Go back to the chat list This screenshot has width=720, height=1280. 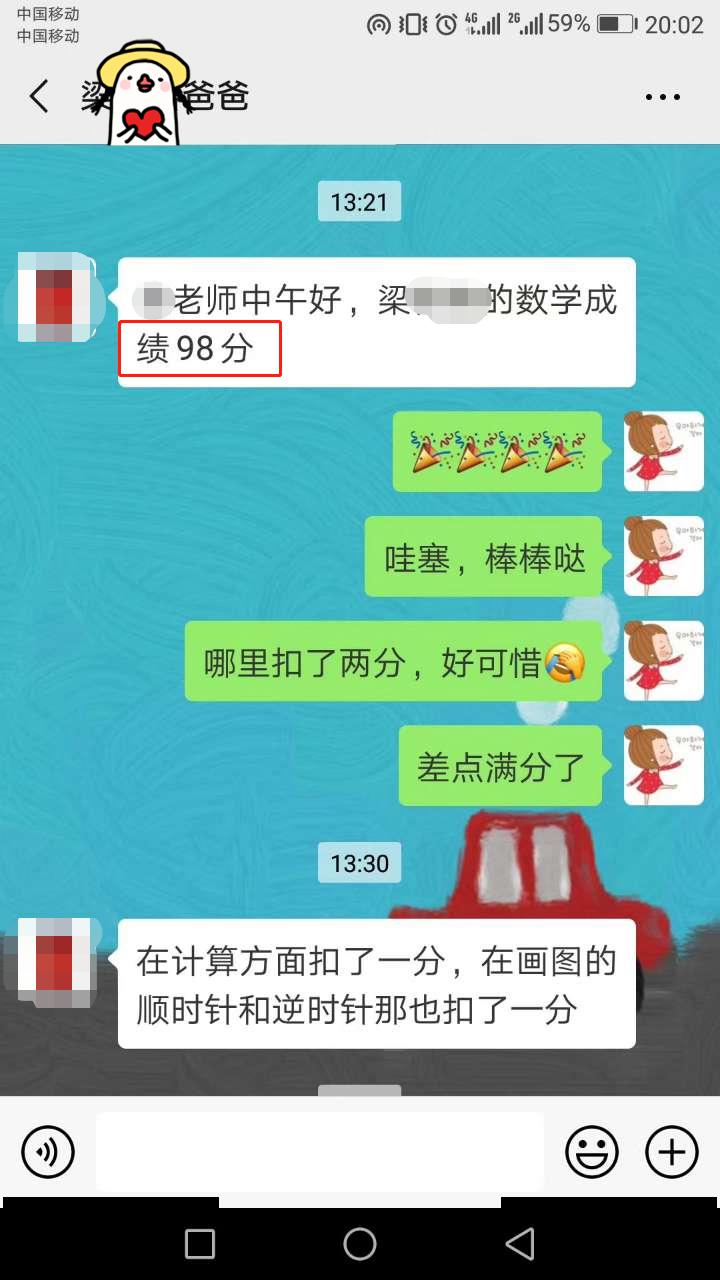point(39,97)
